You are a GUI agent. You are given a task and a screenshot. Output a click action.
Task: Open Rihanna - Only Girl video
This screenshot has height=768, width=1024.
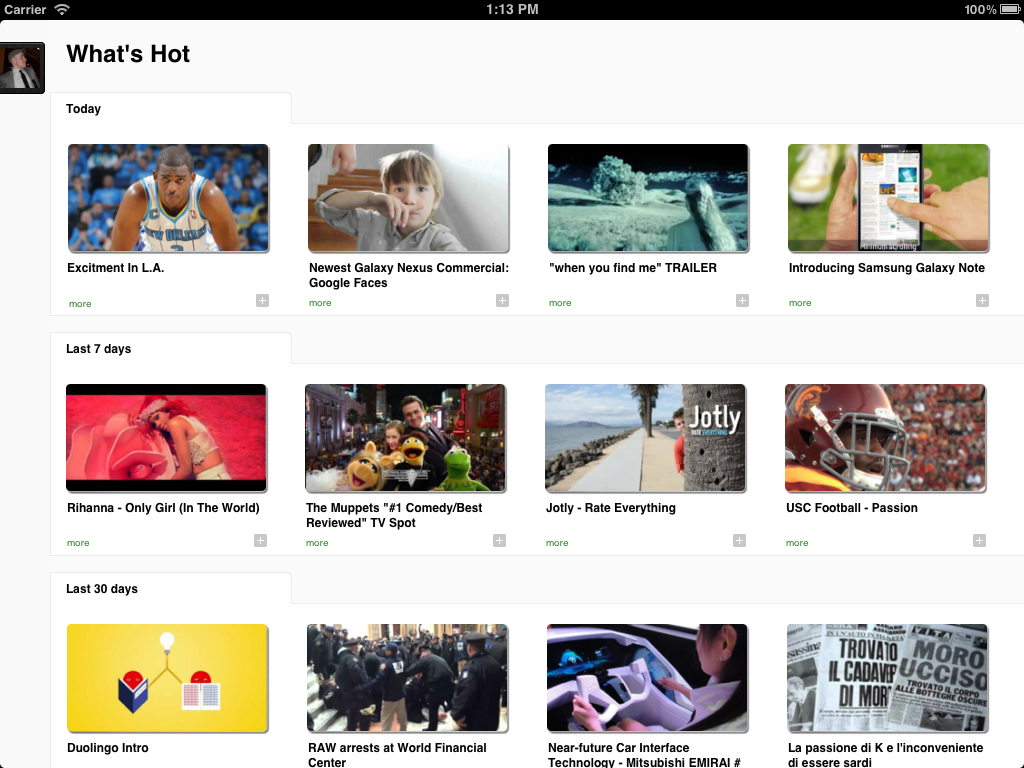point(166,437)
